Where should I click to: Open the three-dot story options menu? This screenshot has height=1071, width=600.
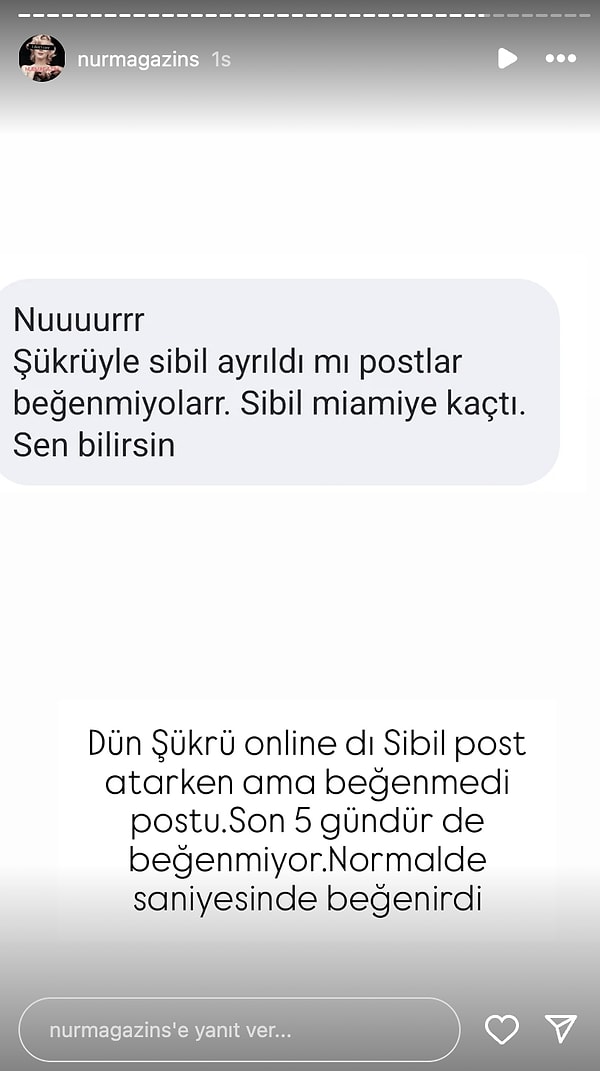click(x=560, y=58)
